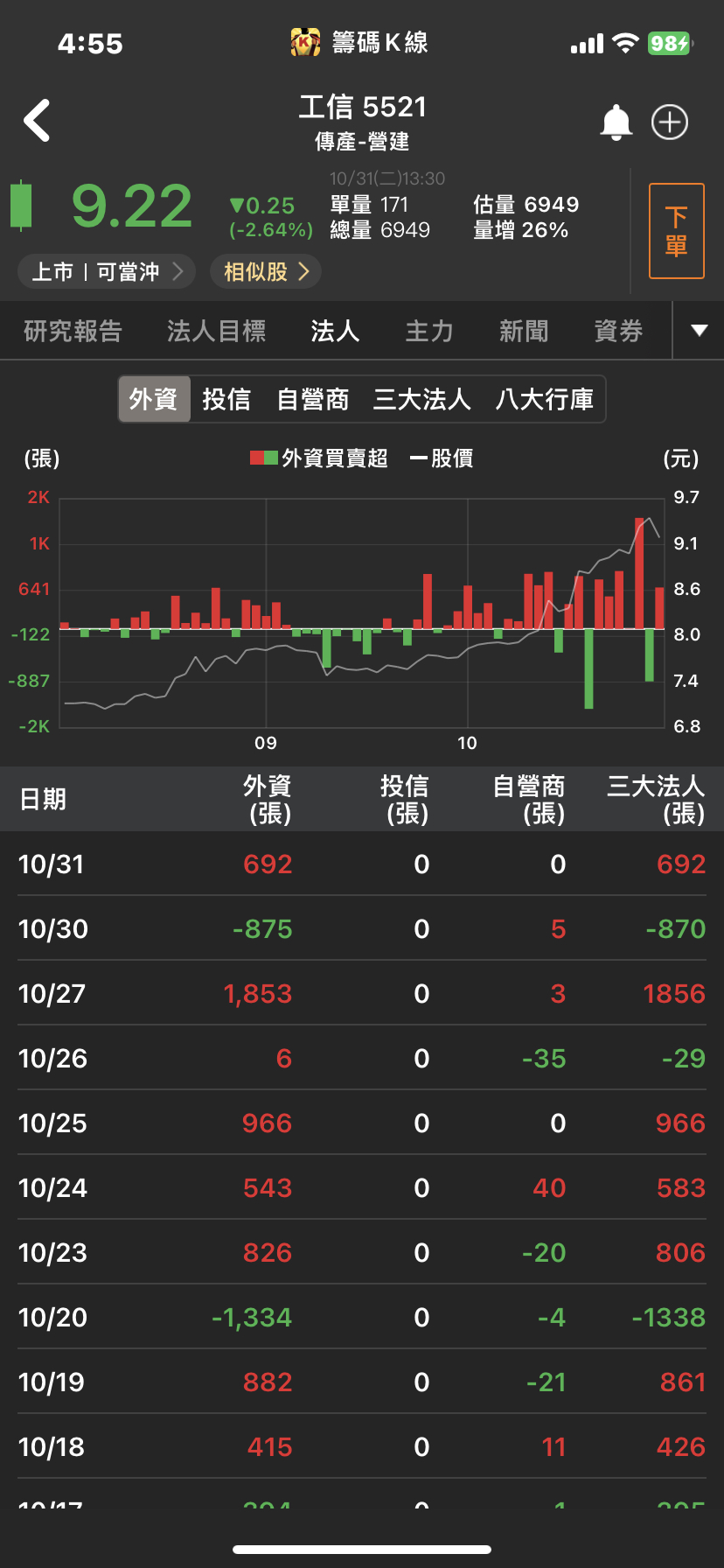This screenshot has height=1568, width=724.
Task: Add 工信 5521 to the watchlist
Action: 670,122
